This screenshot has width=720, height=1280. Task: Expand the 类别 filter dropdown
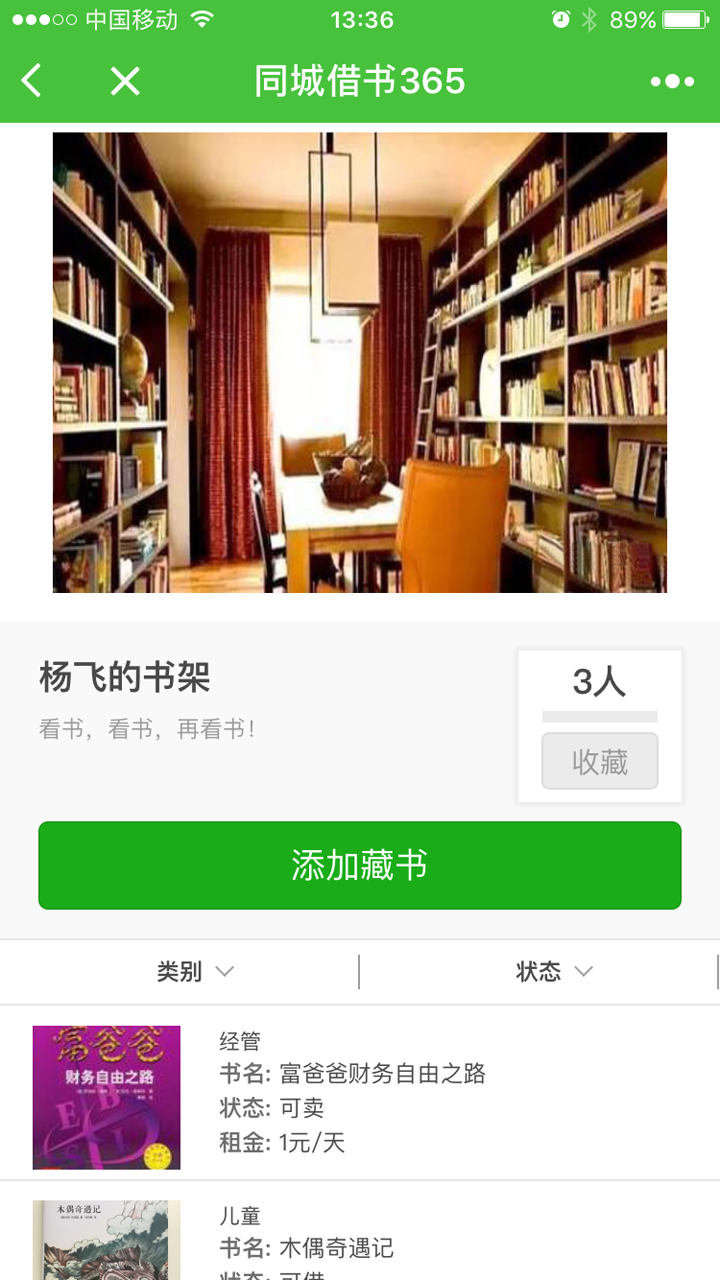(195, 972)
